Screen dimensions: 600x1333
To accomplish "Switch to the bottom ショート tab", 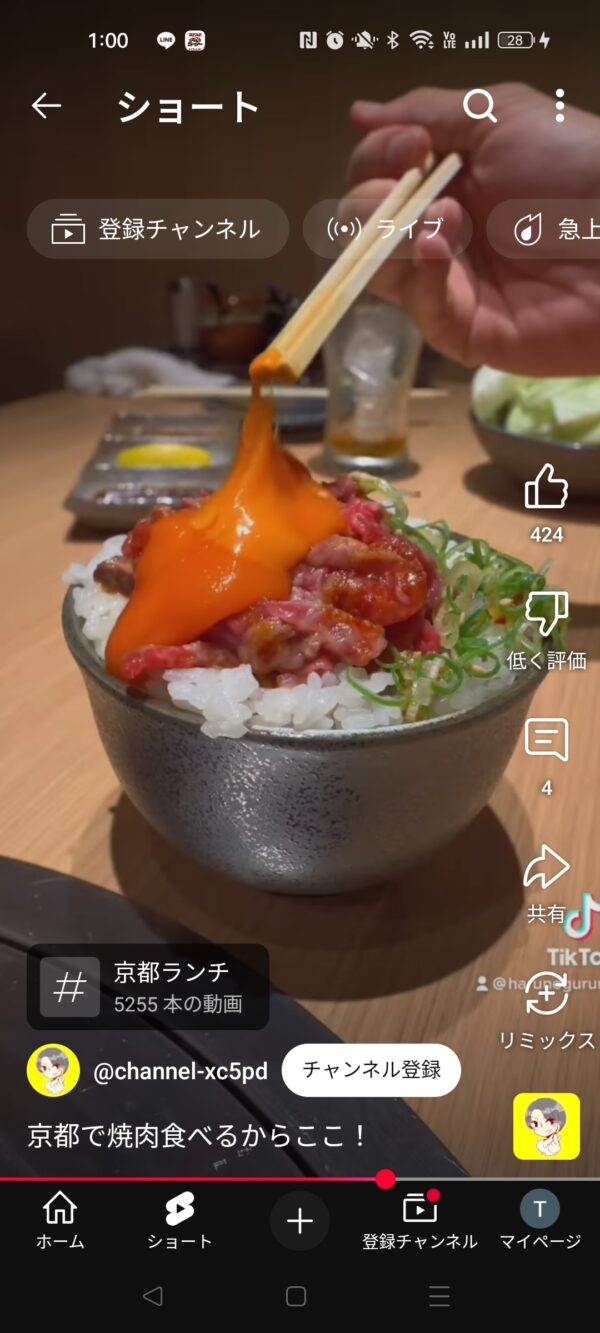I will point(180,1222).
